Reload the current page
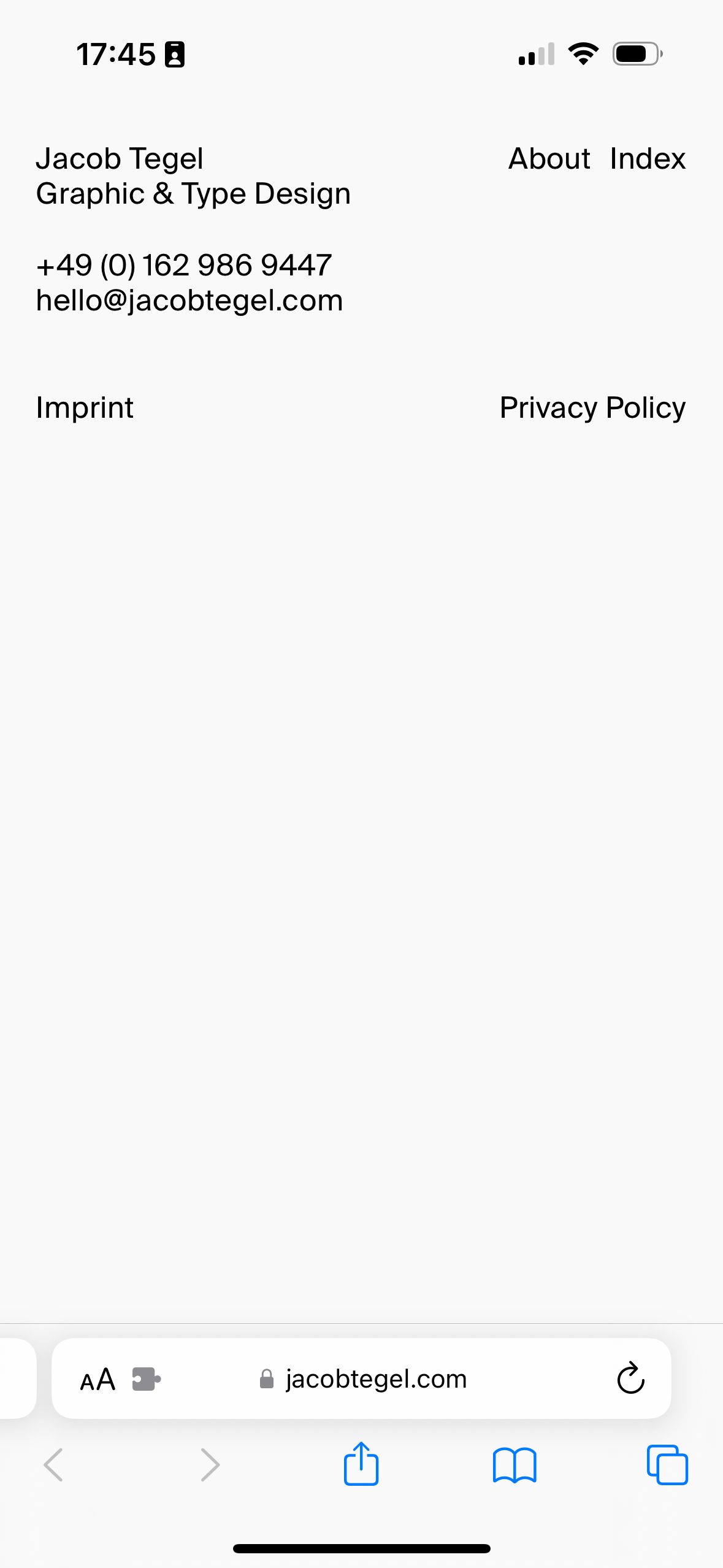 pos(630,1380)
